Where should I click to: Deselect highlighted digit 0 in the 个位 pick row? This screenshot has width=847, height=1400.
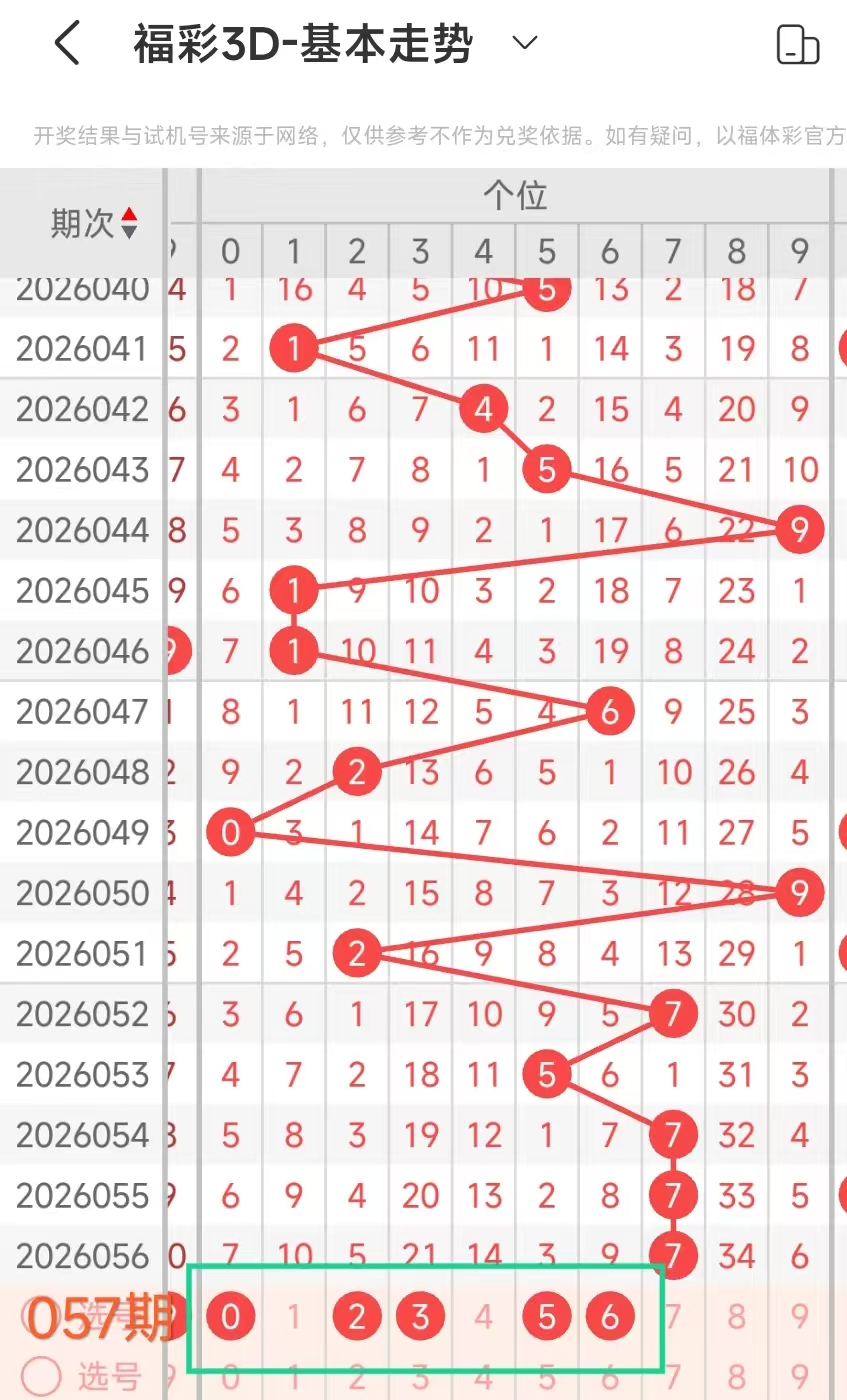click(x=231, y=1317)
